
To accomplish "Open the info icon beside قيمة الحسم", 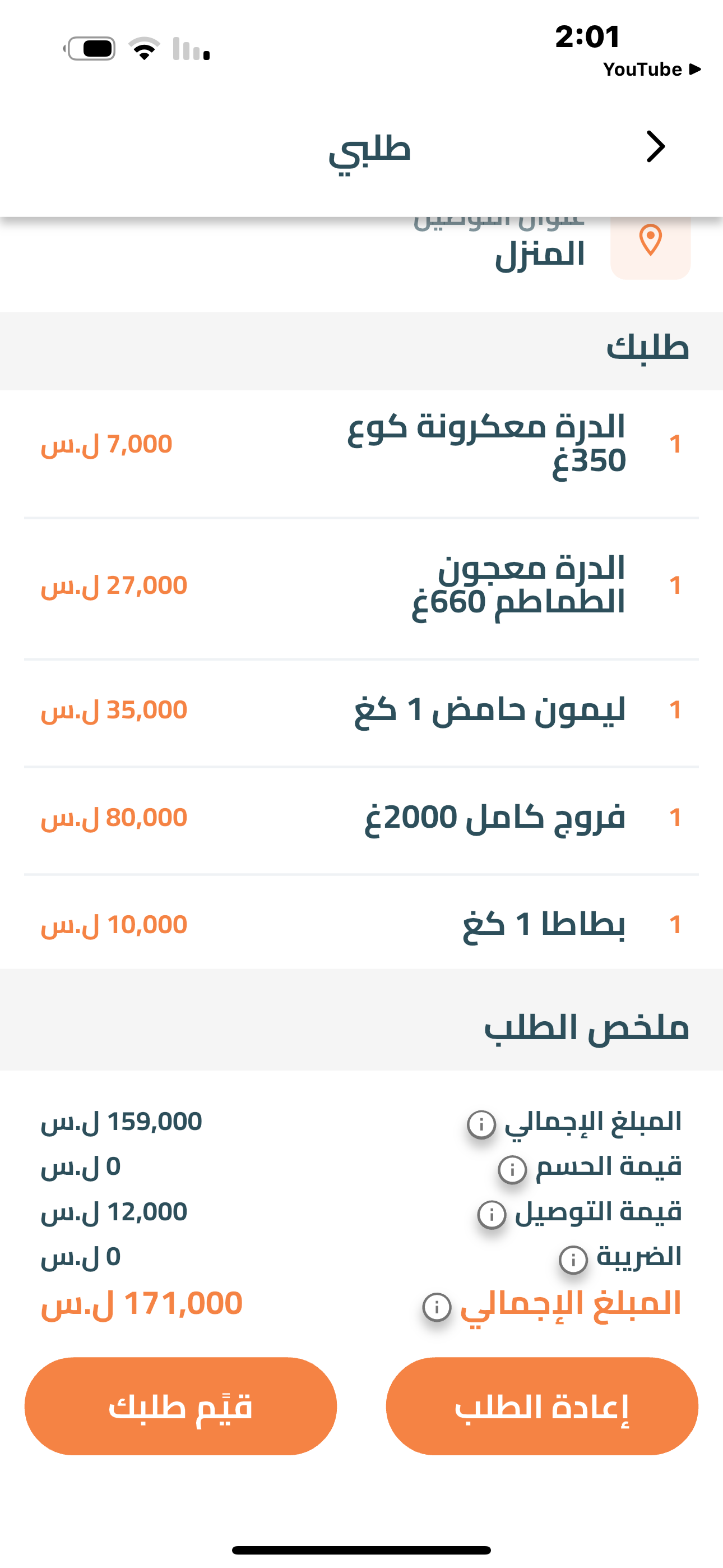I will coord(512,1169).
